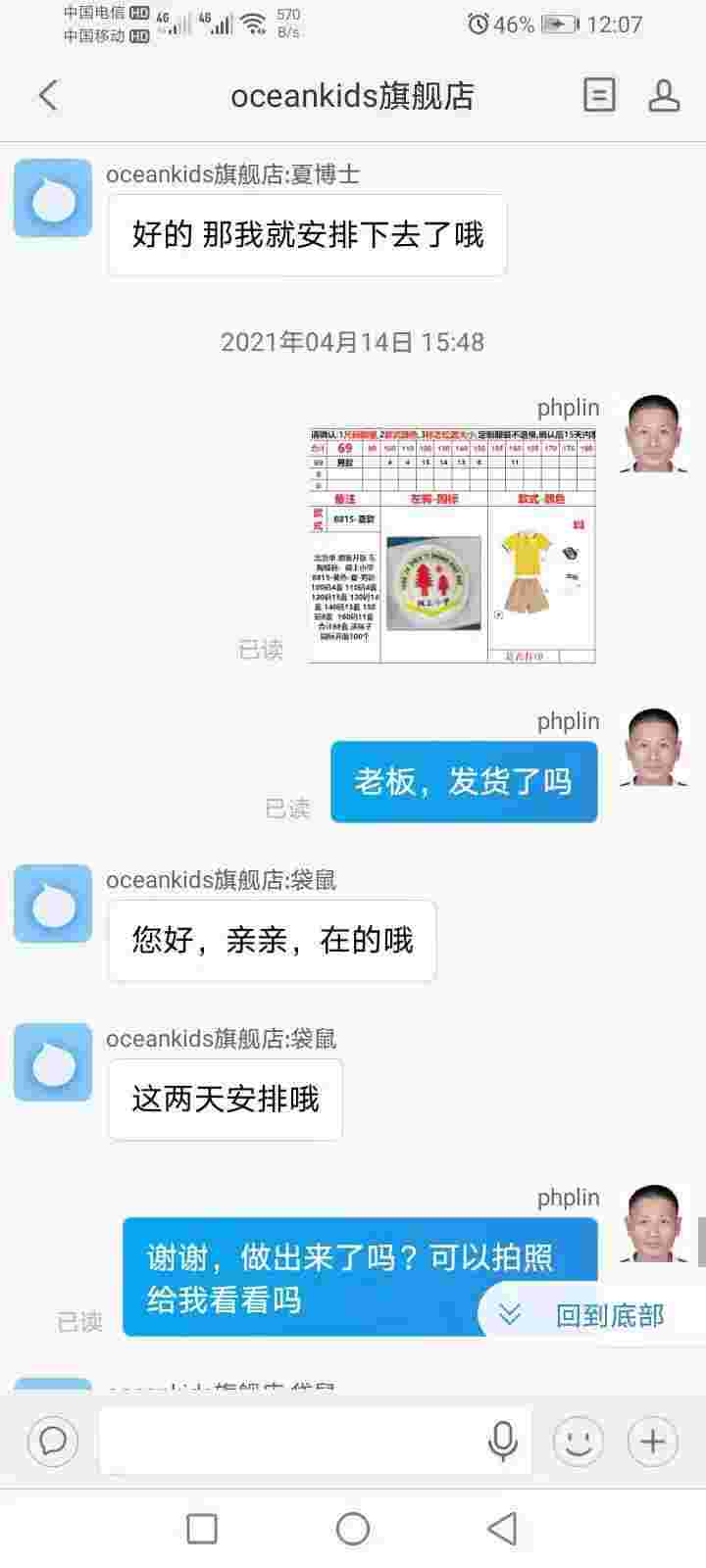Open the sent order spreadsheet image

point(453,546)
